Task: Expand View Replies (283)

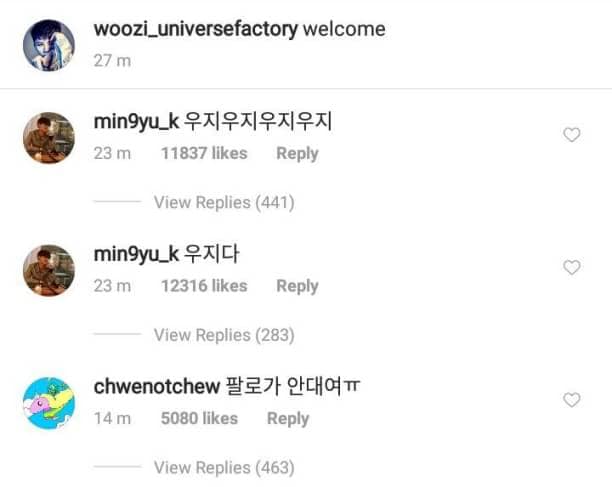Action: pos(224,335)
